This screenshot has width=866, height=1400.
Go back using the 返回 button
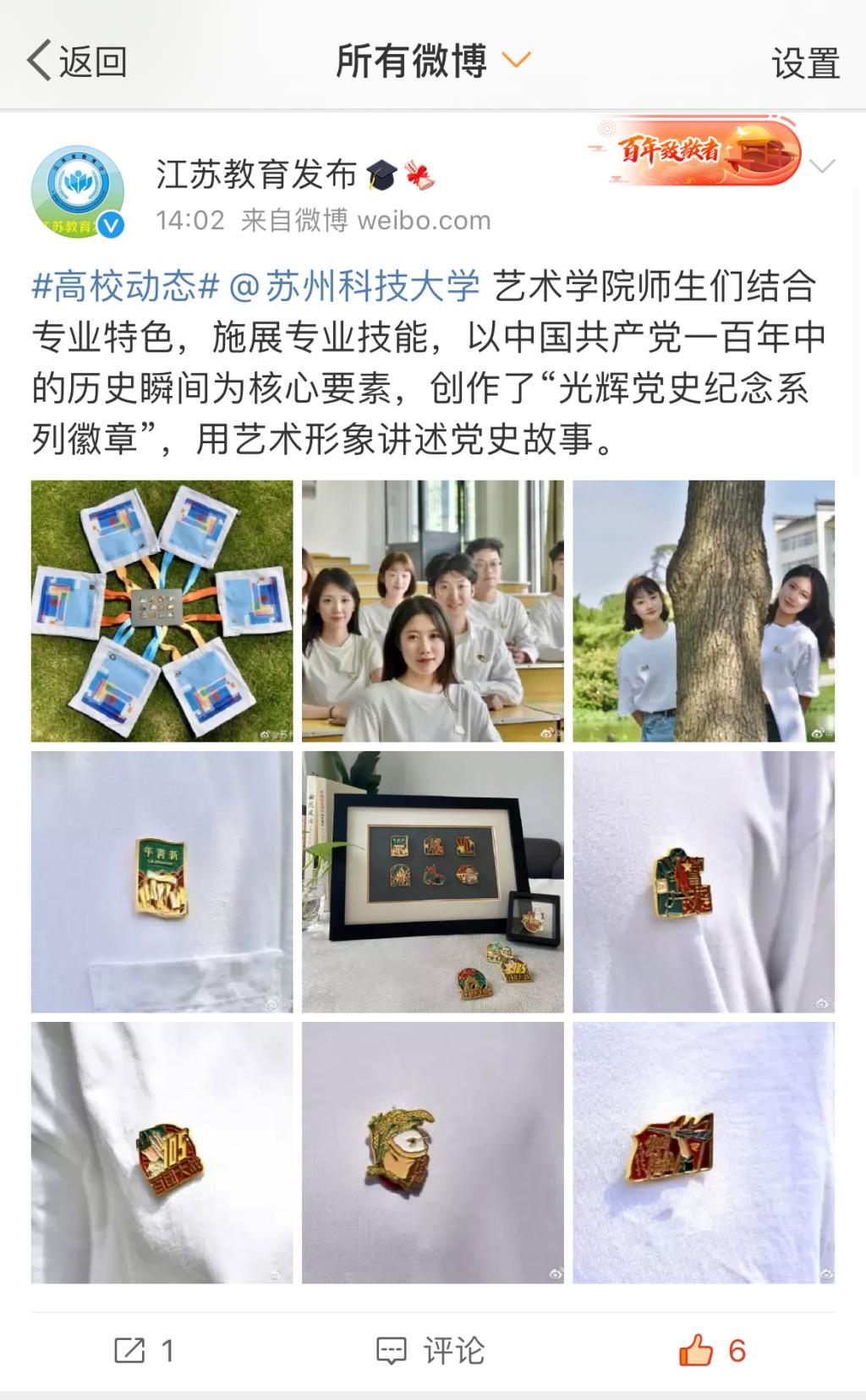(76, 62)
